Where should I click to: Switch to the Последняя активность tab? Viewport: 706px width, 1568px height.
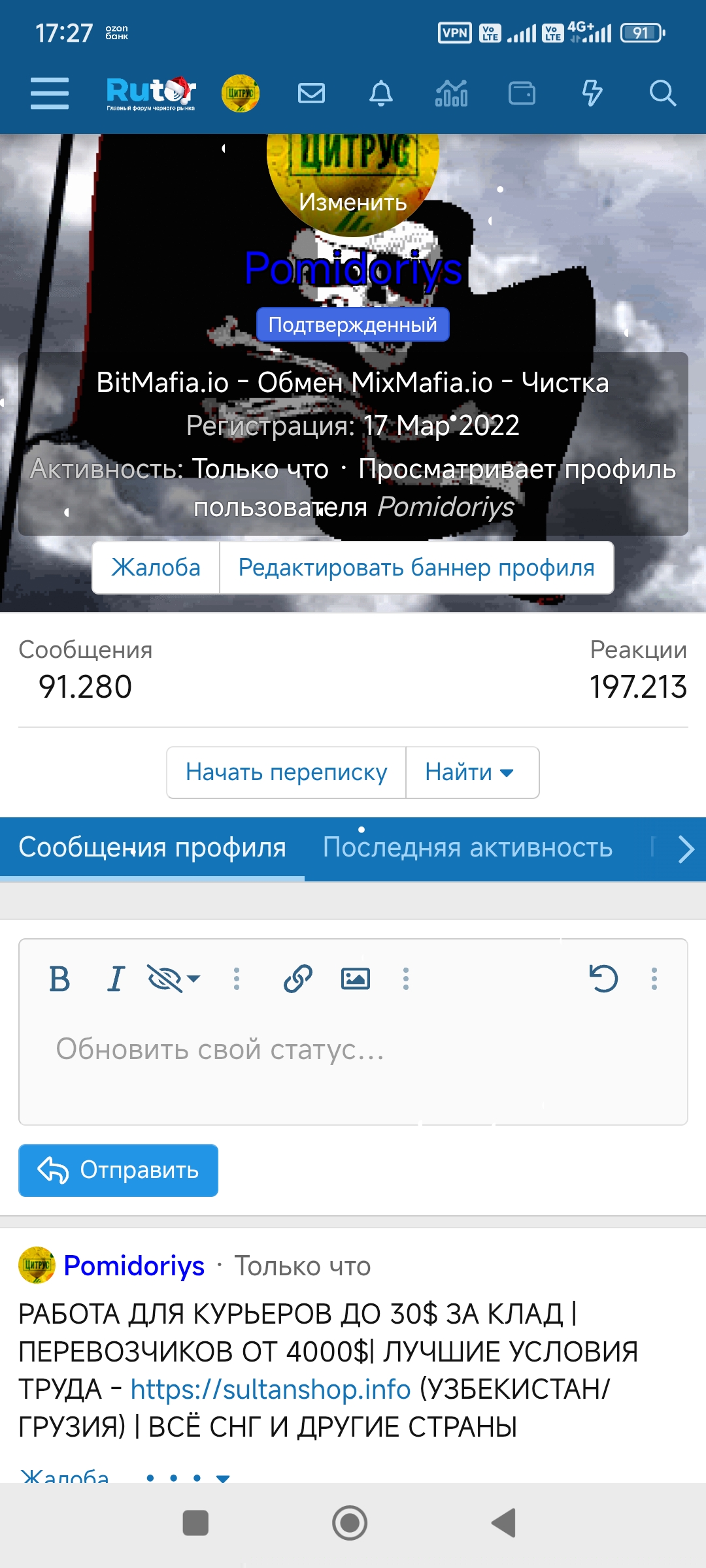467,848
